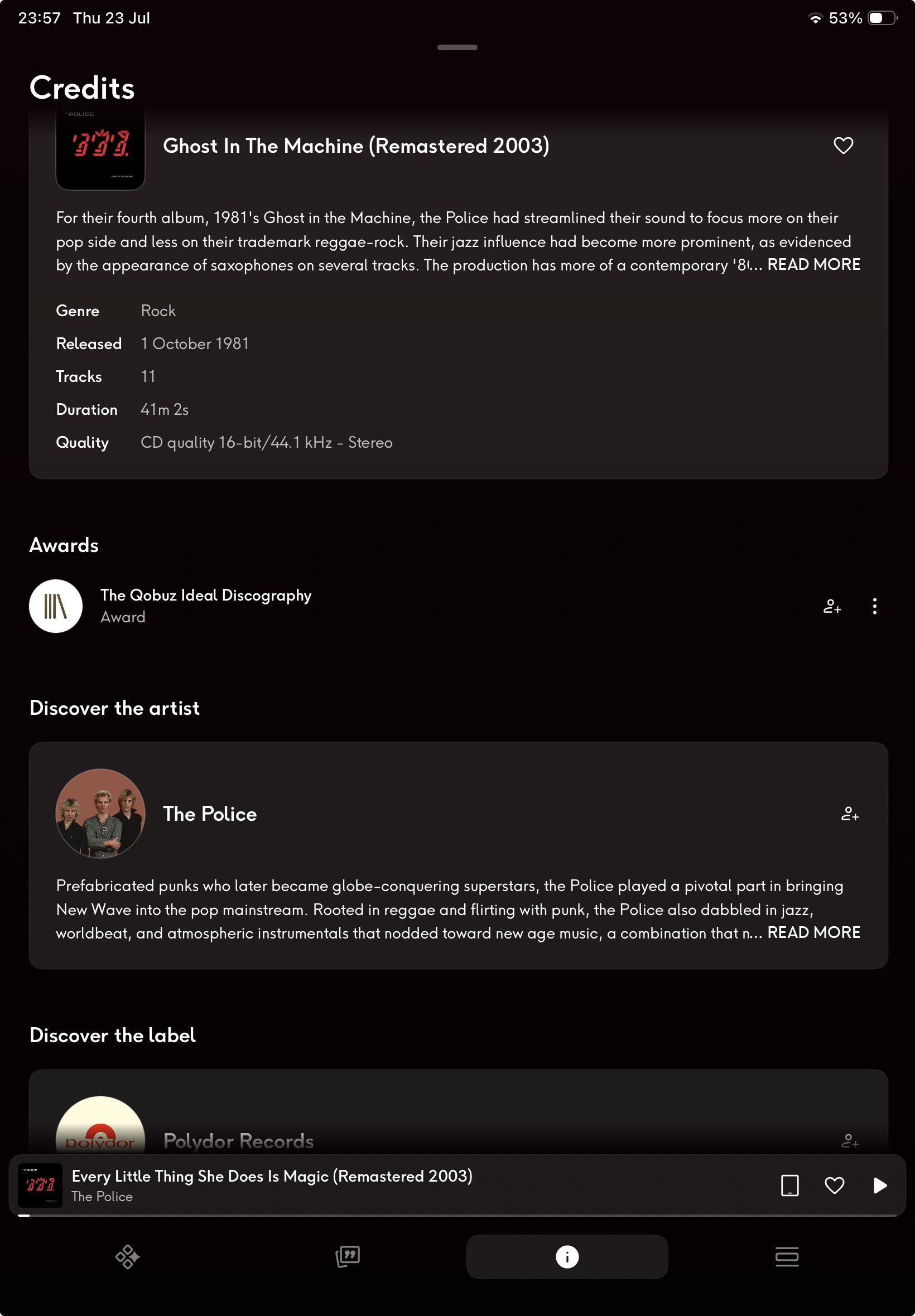This screenshot has width=915, height=1316.
Task: Switch to the play queue tab
Action: coord(787,1256)
